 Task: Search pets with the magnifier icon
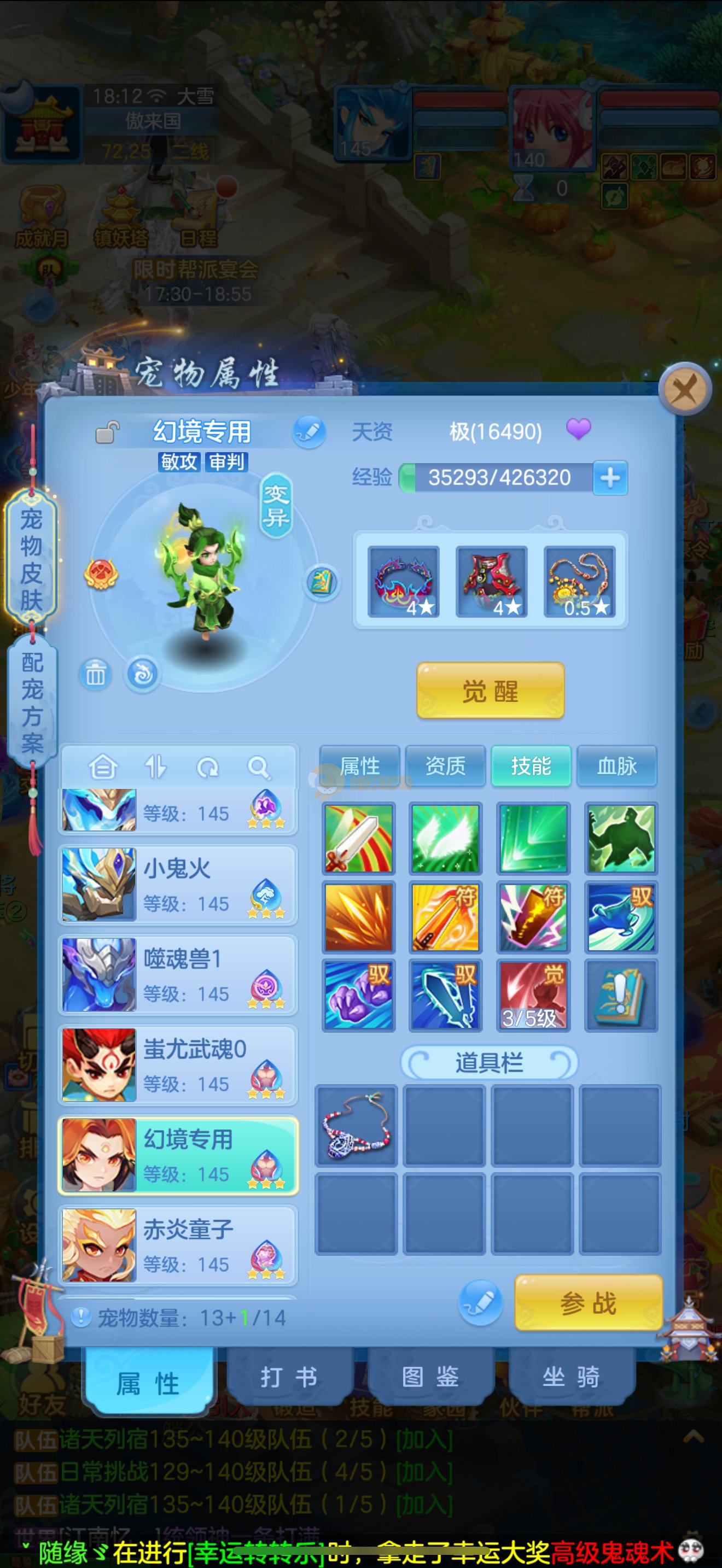point(258,768)
